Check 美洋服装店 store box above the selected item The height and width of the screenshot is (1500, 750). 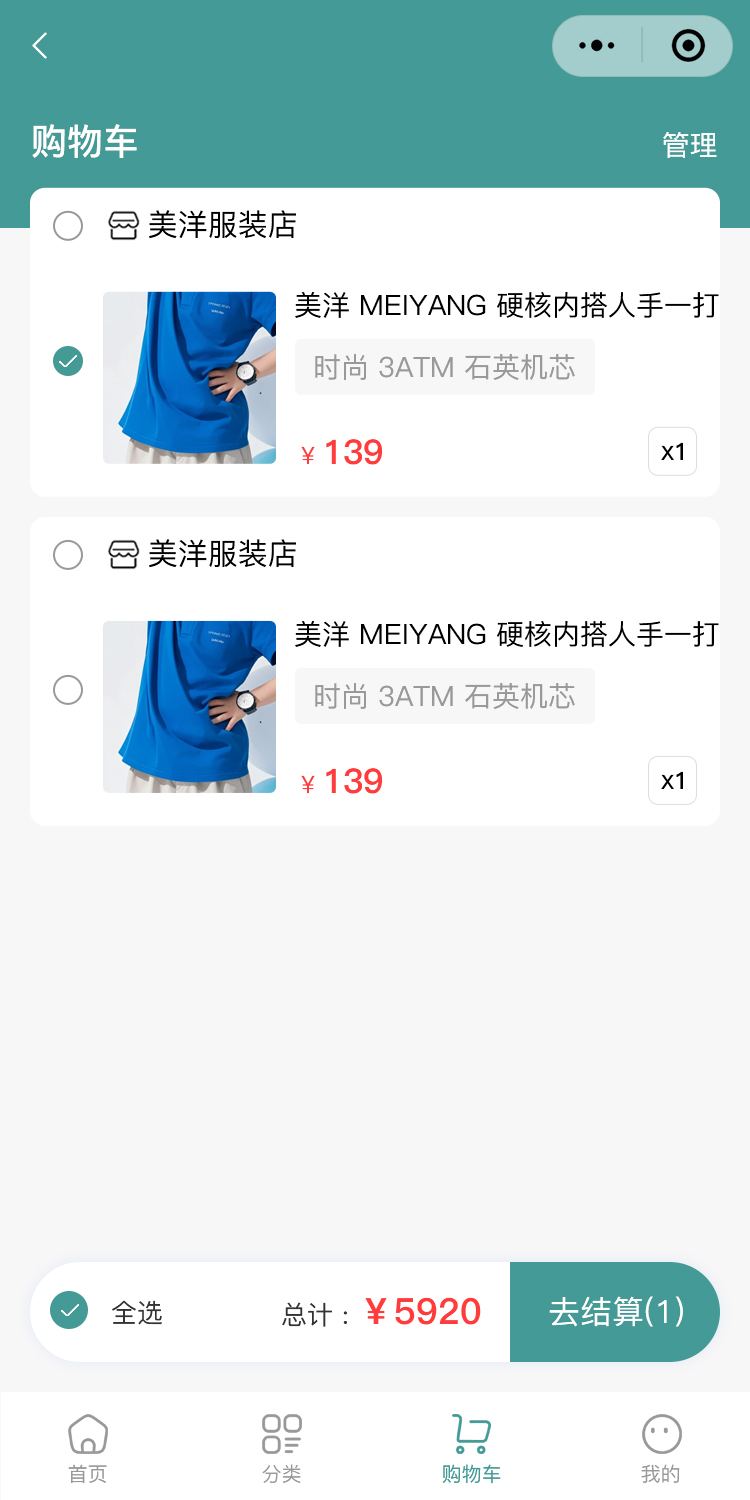pos(68,226)
